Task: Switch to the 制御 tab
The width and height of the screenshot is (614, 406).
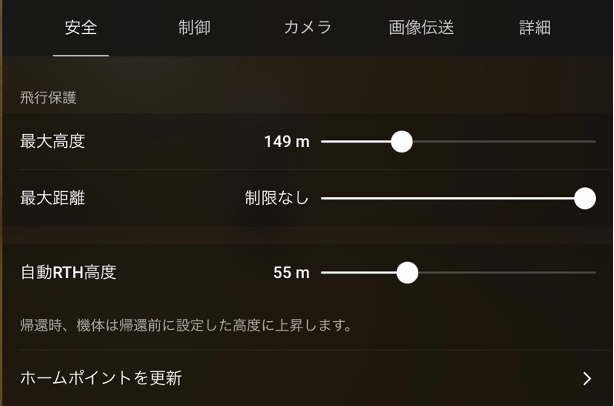Action: tap(194, 28)
